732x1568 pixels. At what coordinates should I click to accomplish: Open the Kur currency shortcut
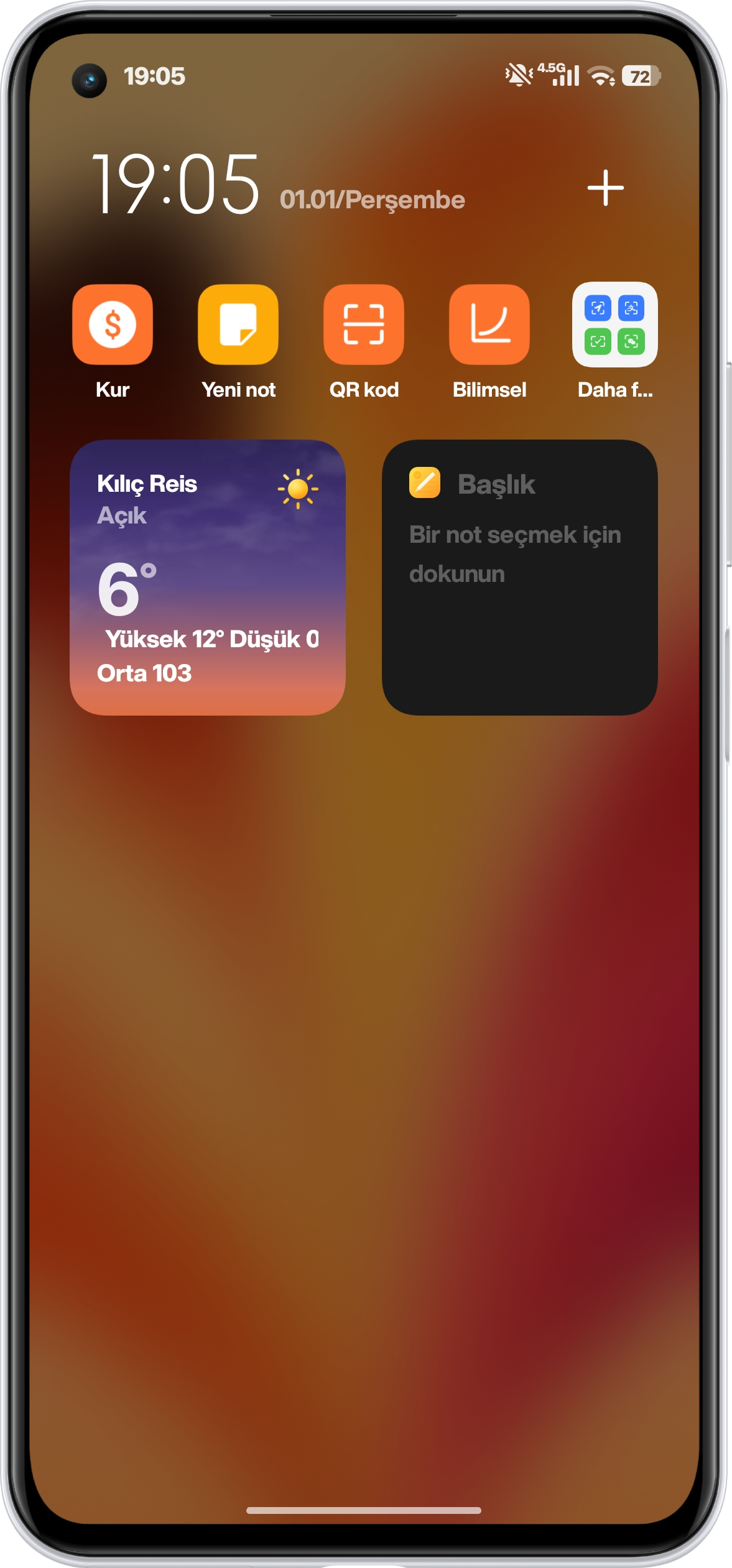pos(113,325)
